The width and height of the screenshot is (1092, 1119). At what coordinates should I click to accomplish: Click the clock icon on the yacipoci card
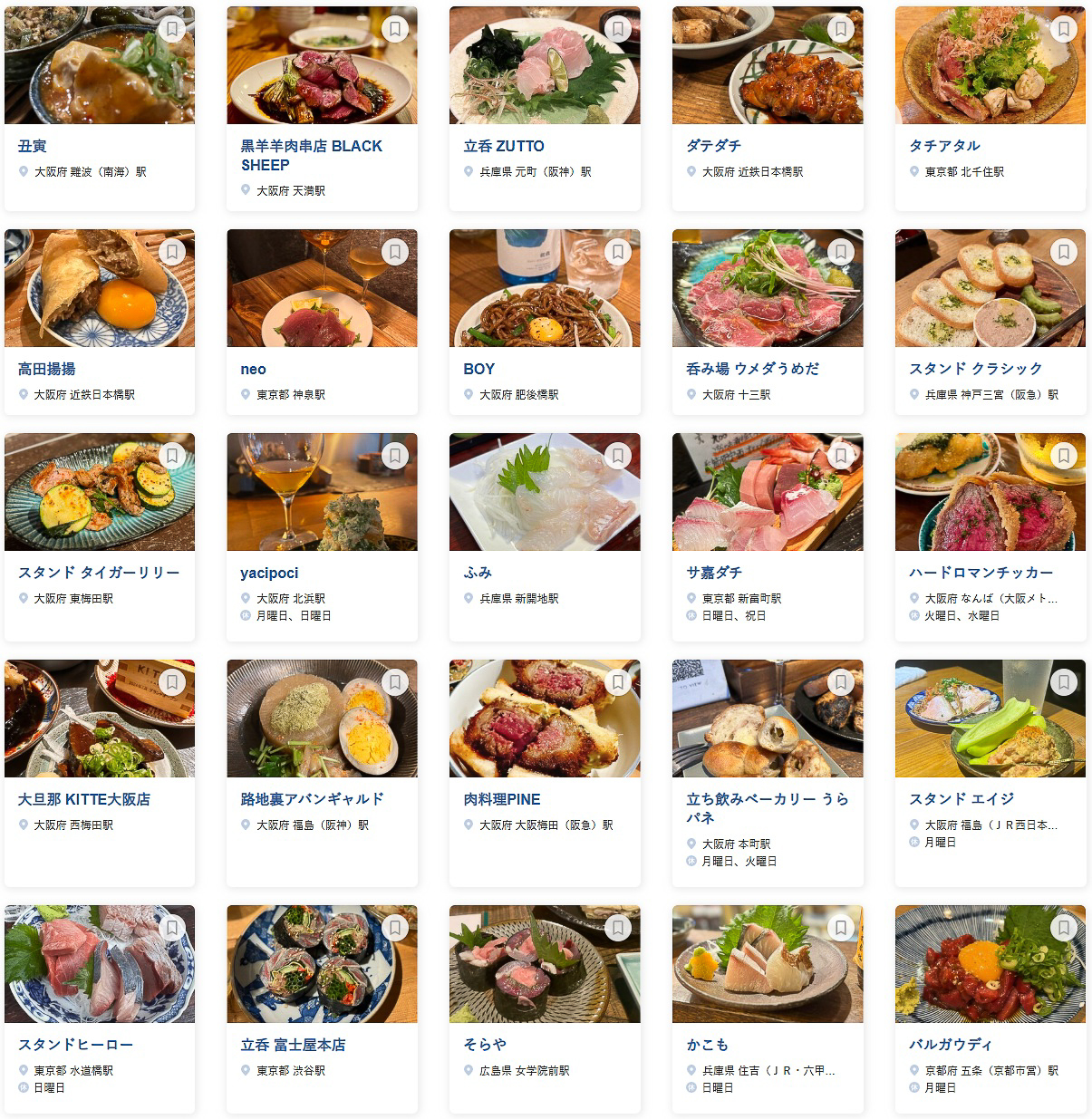[x=246, y=615]
